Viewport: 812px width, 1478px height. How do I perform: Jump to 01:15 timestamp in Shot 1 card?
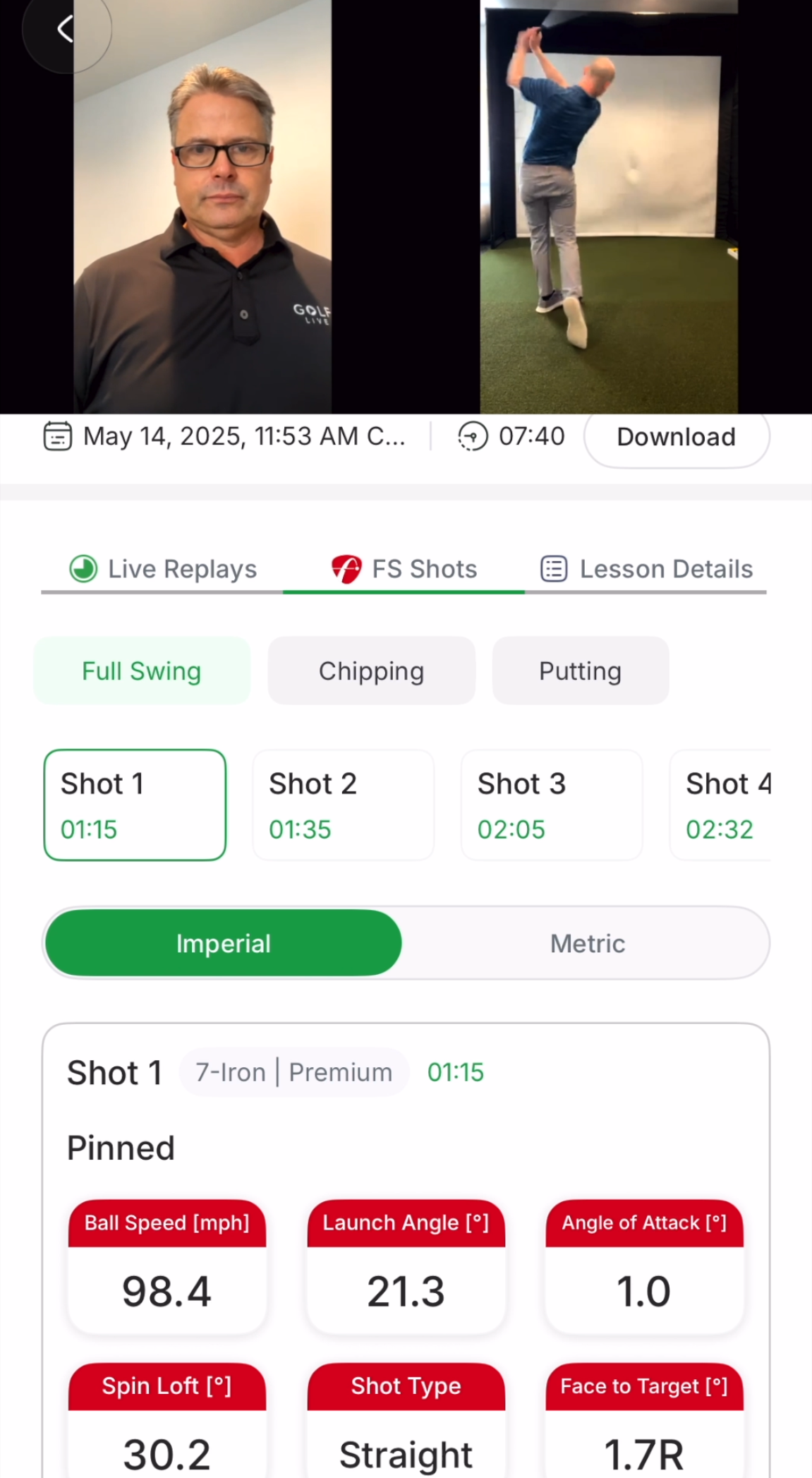click(x=455, y=1072)
